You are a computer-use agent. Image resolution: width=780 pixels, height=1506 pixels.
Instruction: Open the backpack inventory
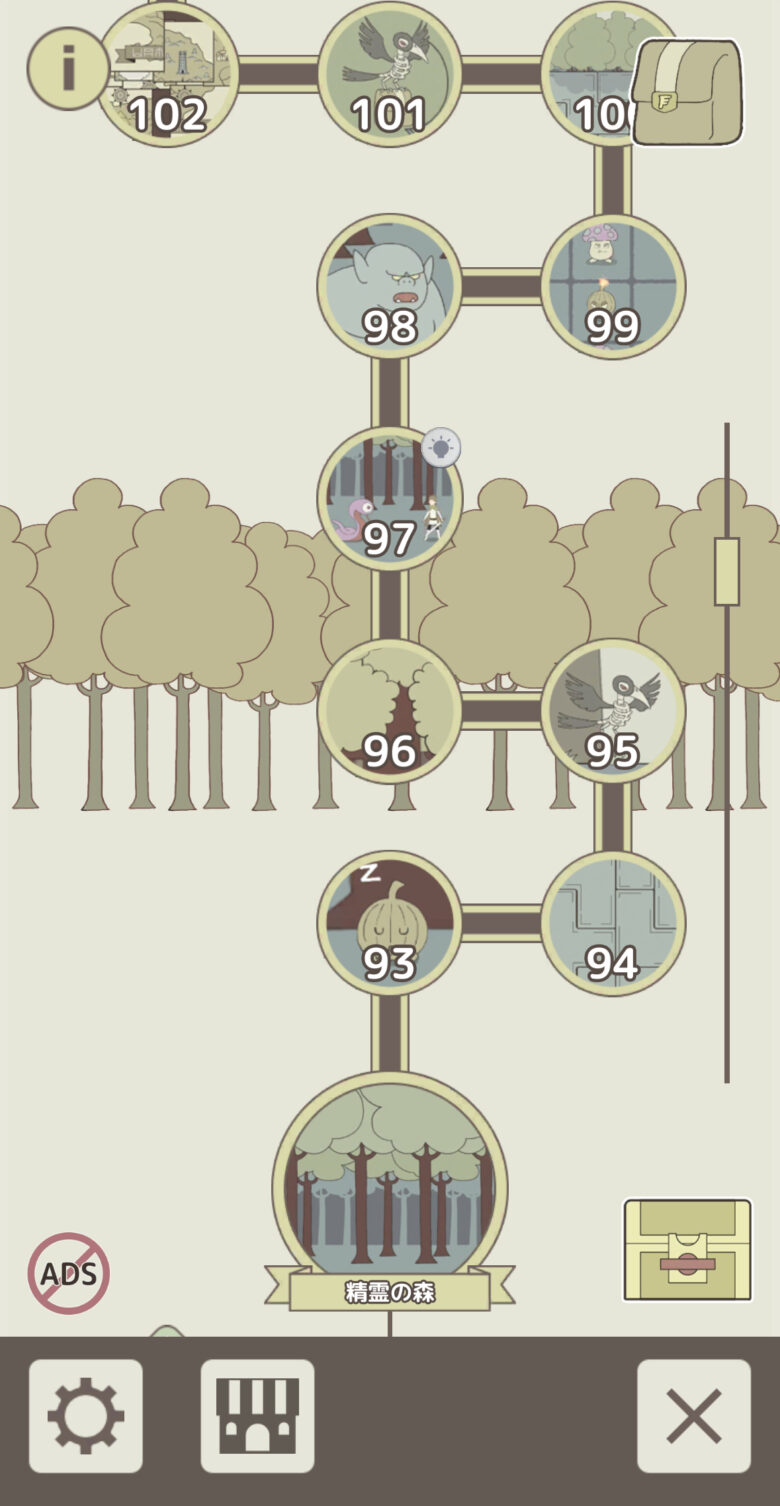click(x=687, y=92)
